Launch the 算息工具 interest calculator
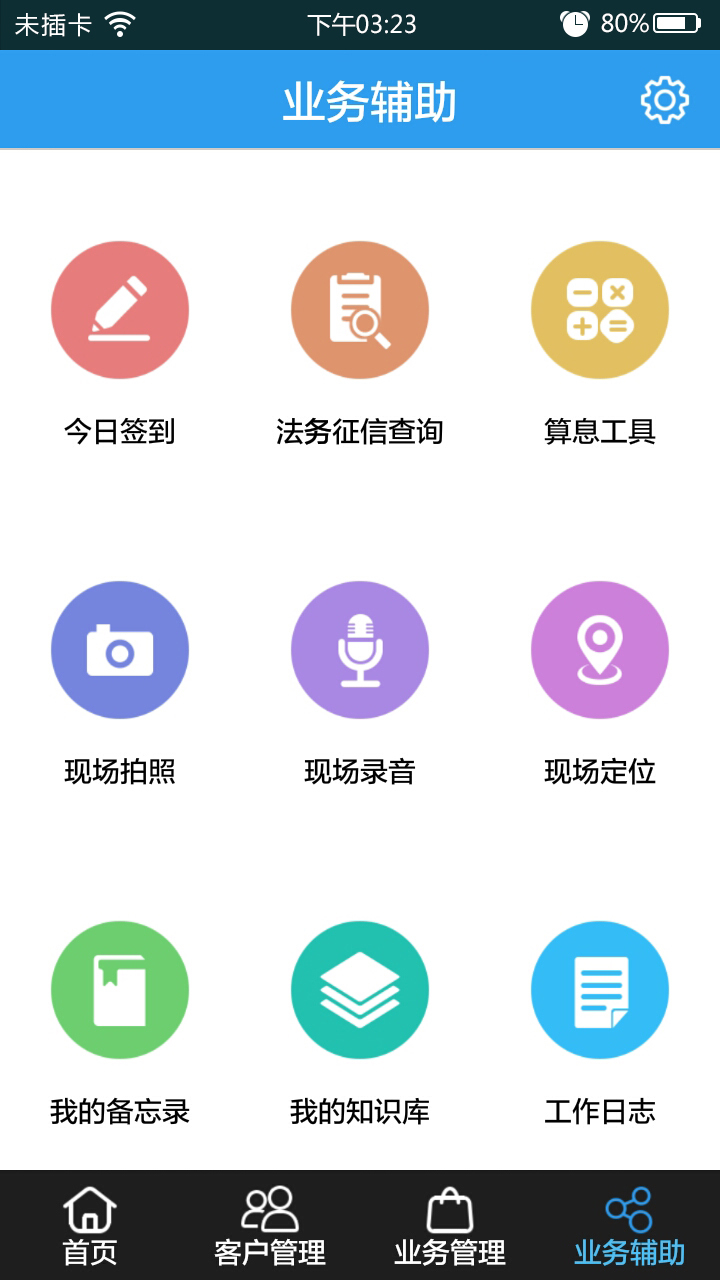 click(600, 310)
